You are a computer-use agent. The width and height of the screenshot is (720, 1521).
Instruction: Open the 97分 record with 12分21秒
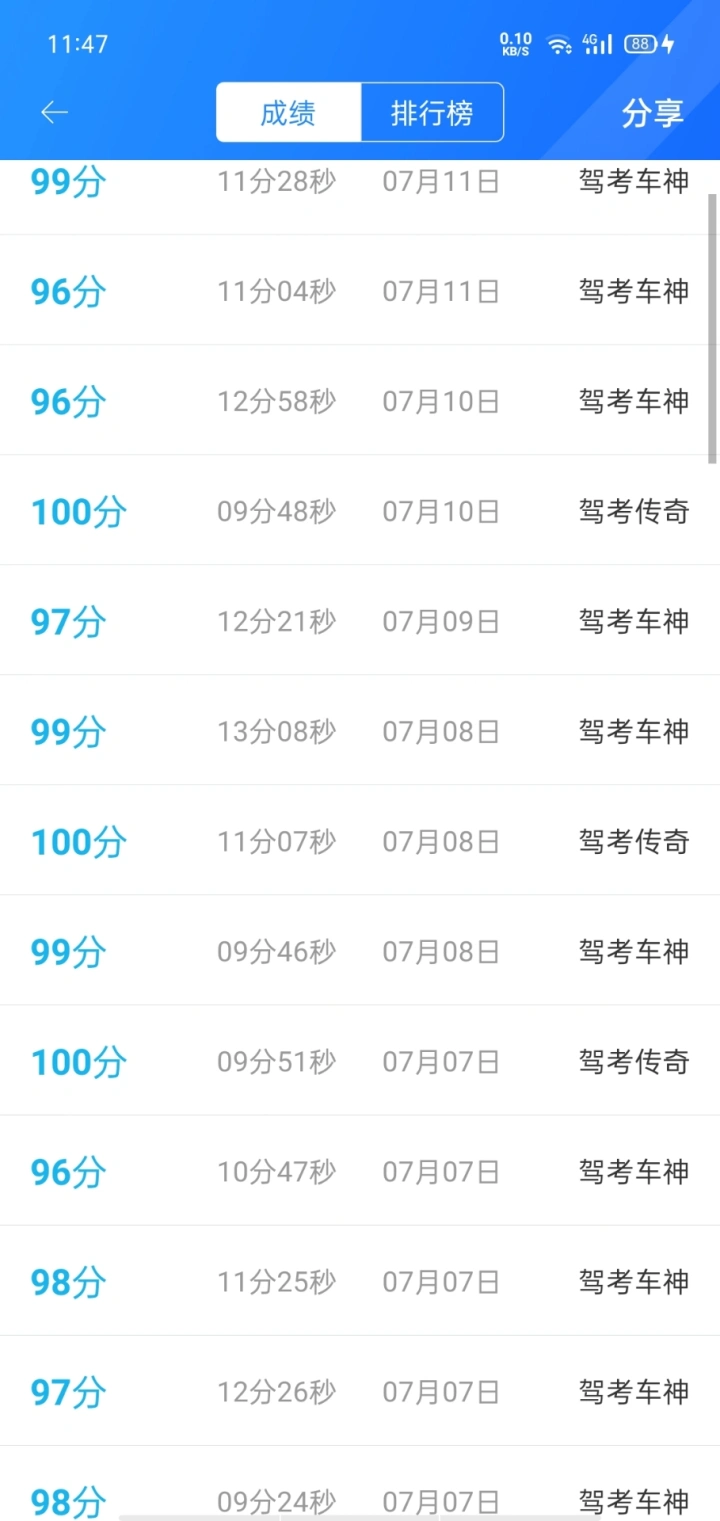360,621
